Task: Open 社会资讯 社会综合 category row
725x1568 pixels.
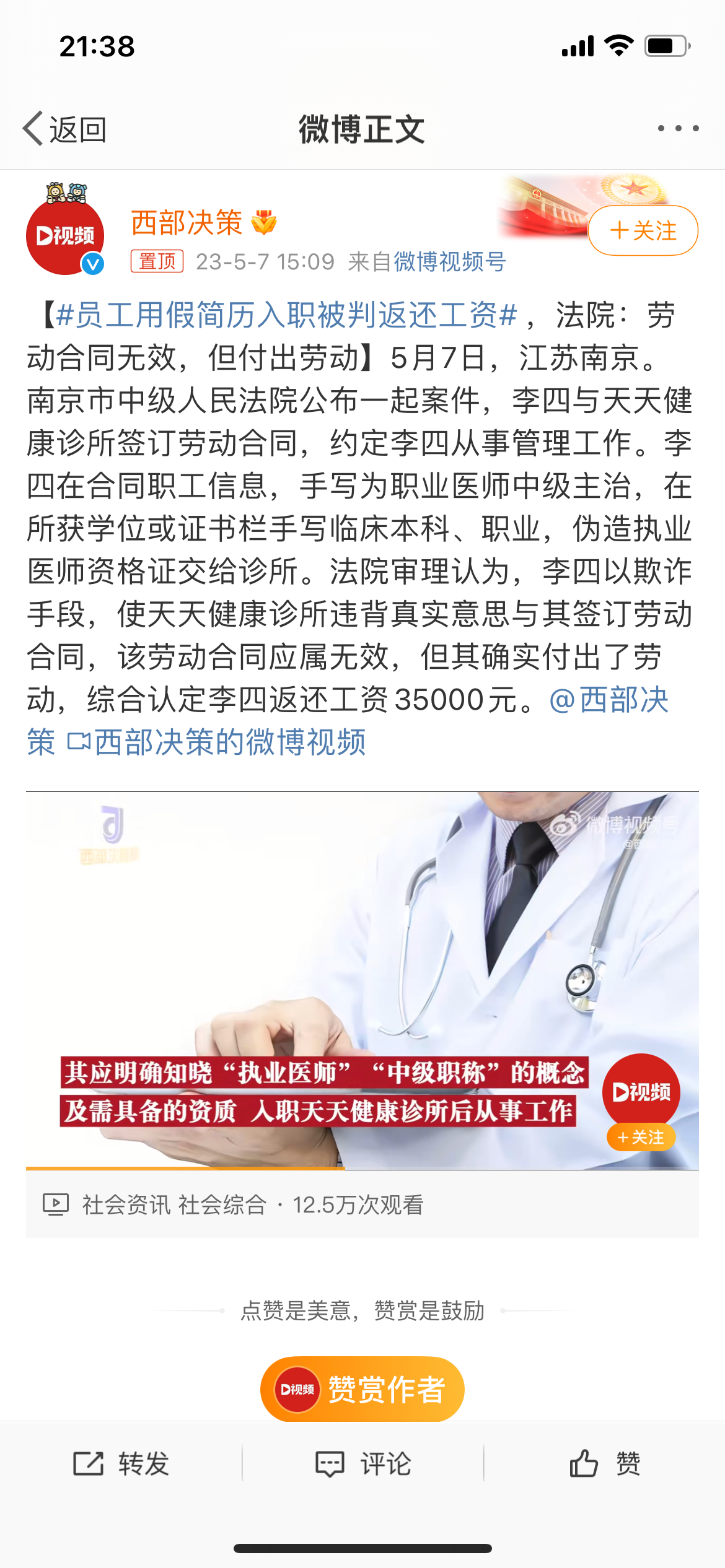Action: pos(174,1204)
